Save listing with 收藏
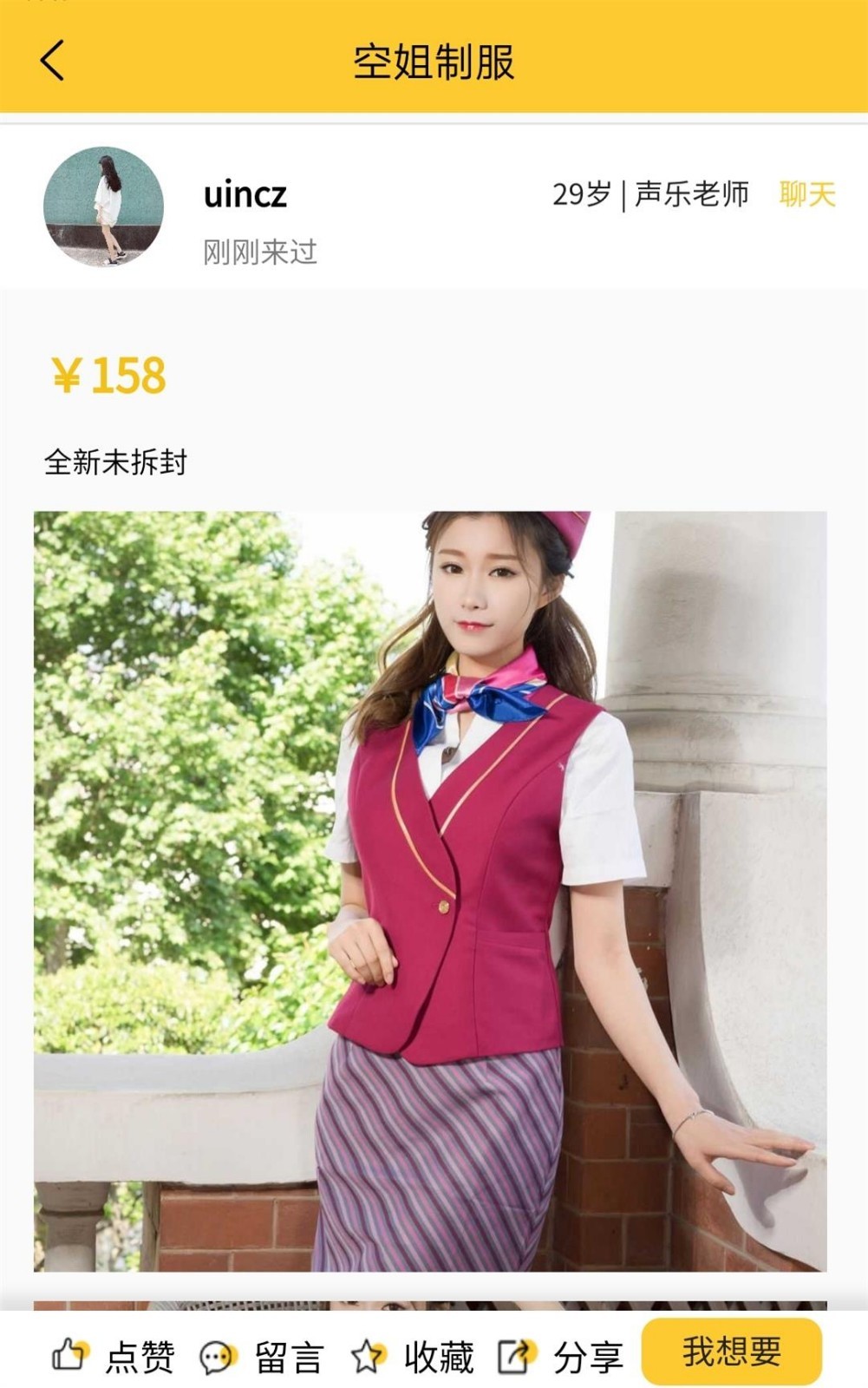This screenshot has width=868, height=1388. [x=413, y=1356]
